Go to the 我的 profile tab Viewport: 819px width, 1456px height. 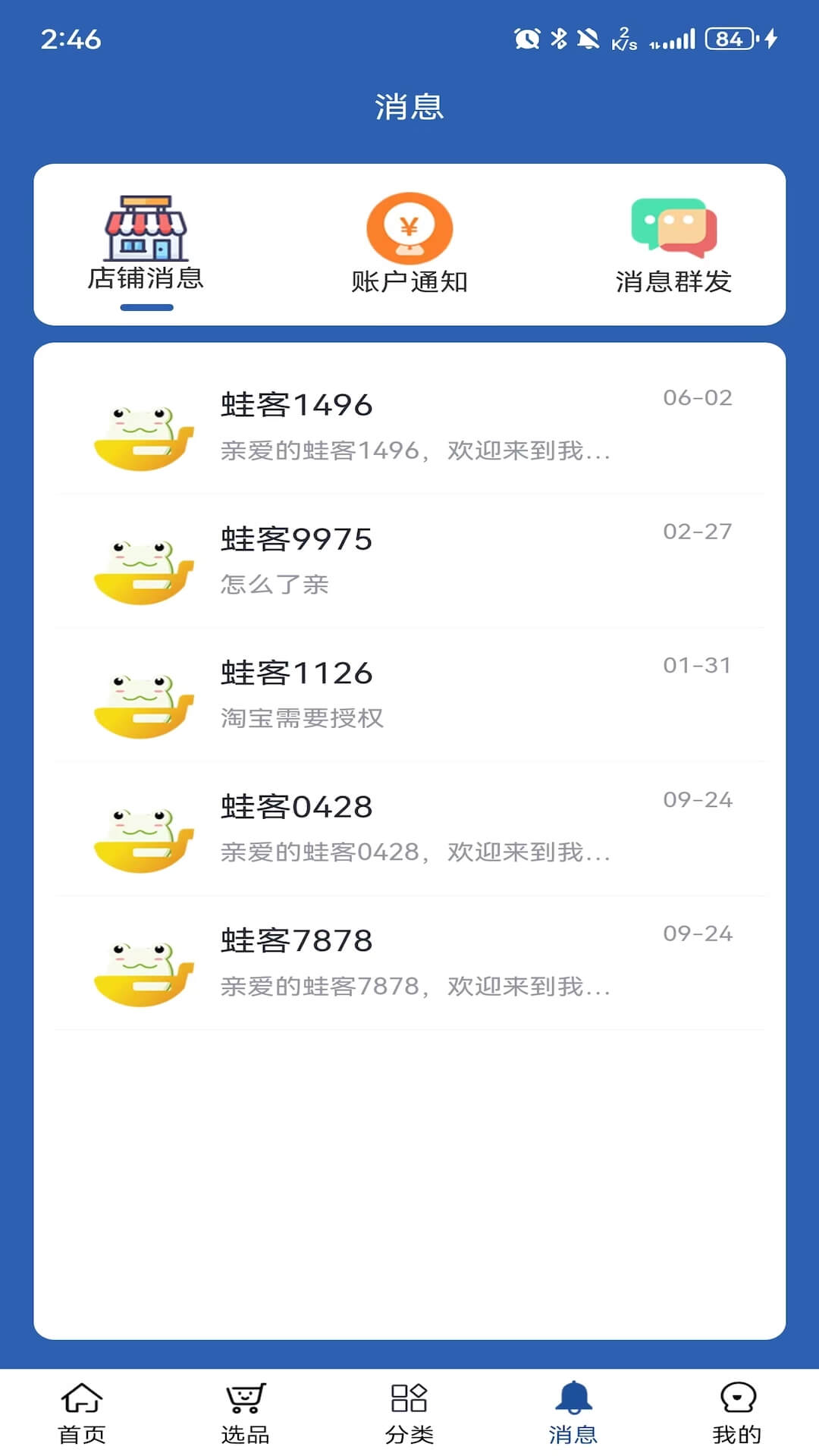737,1414
